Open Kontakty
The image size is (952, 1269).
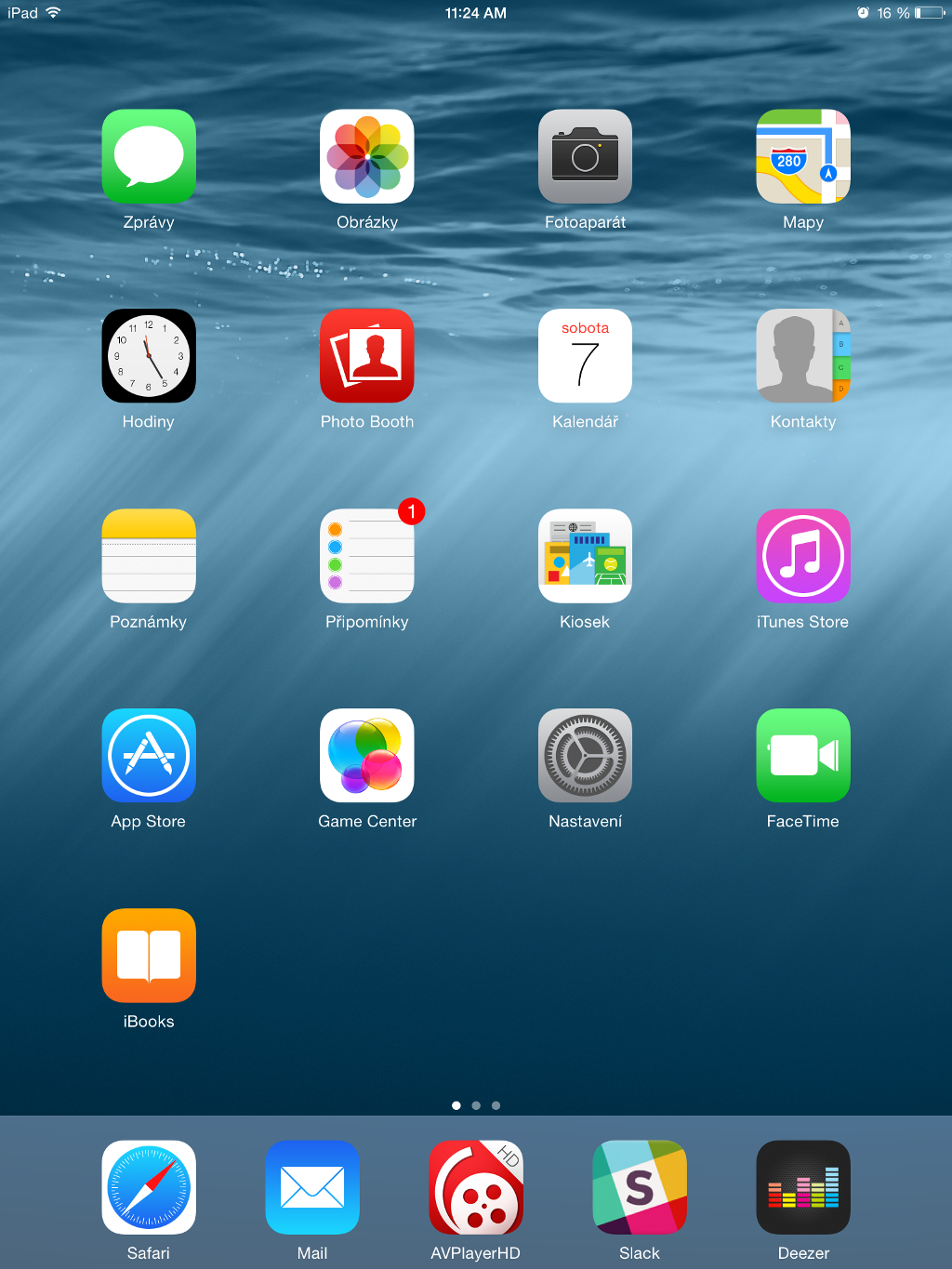coord(803,356)
